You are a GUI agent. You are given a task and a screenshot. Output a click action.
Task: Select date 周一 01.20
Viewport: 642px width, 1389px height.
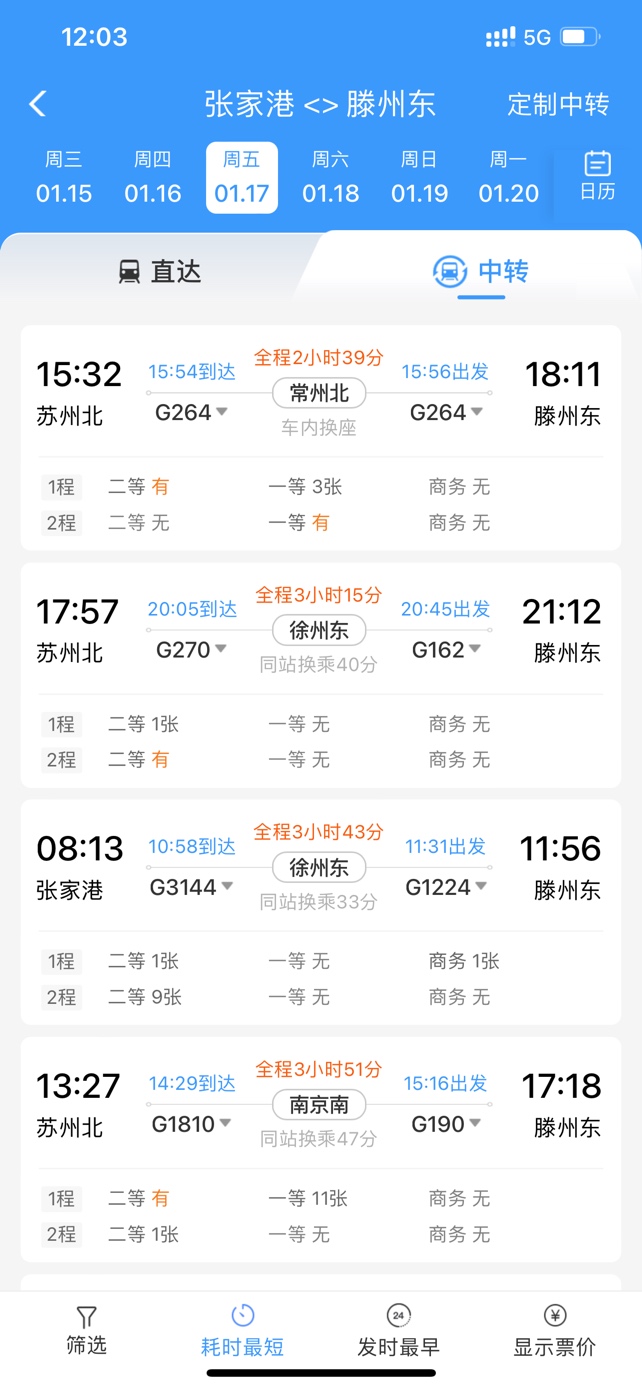[x=508, y=177]
